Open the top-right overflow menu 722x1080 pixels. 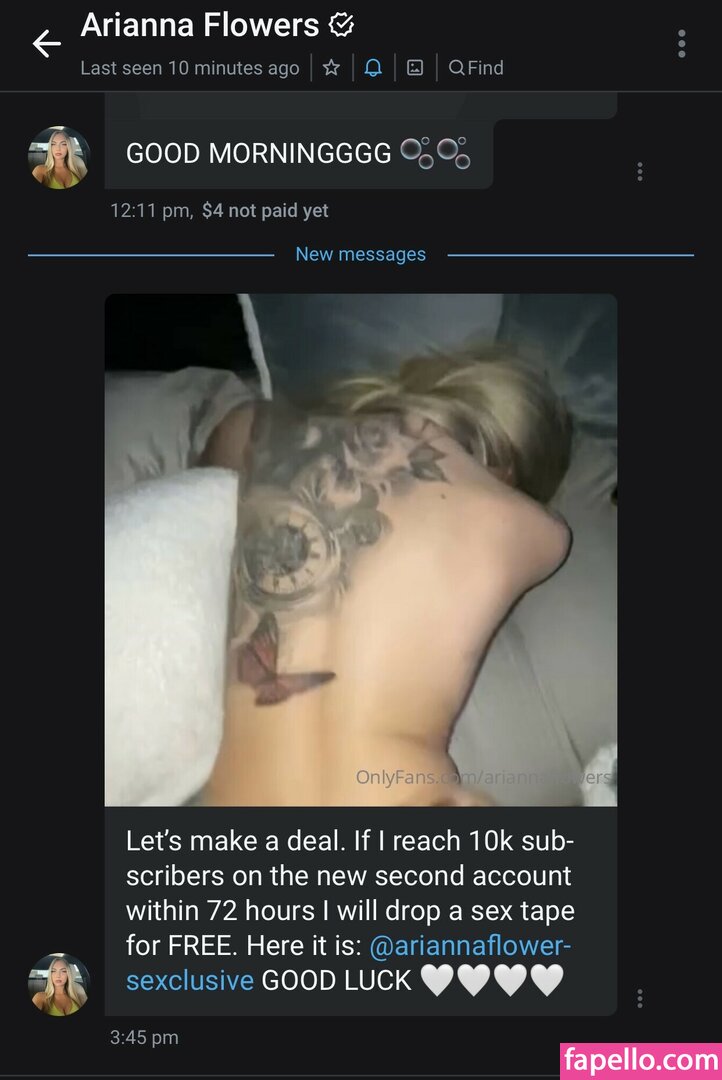tap(681, 43)
